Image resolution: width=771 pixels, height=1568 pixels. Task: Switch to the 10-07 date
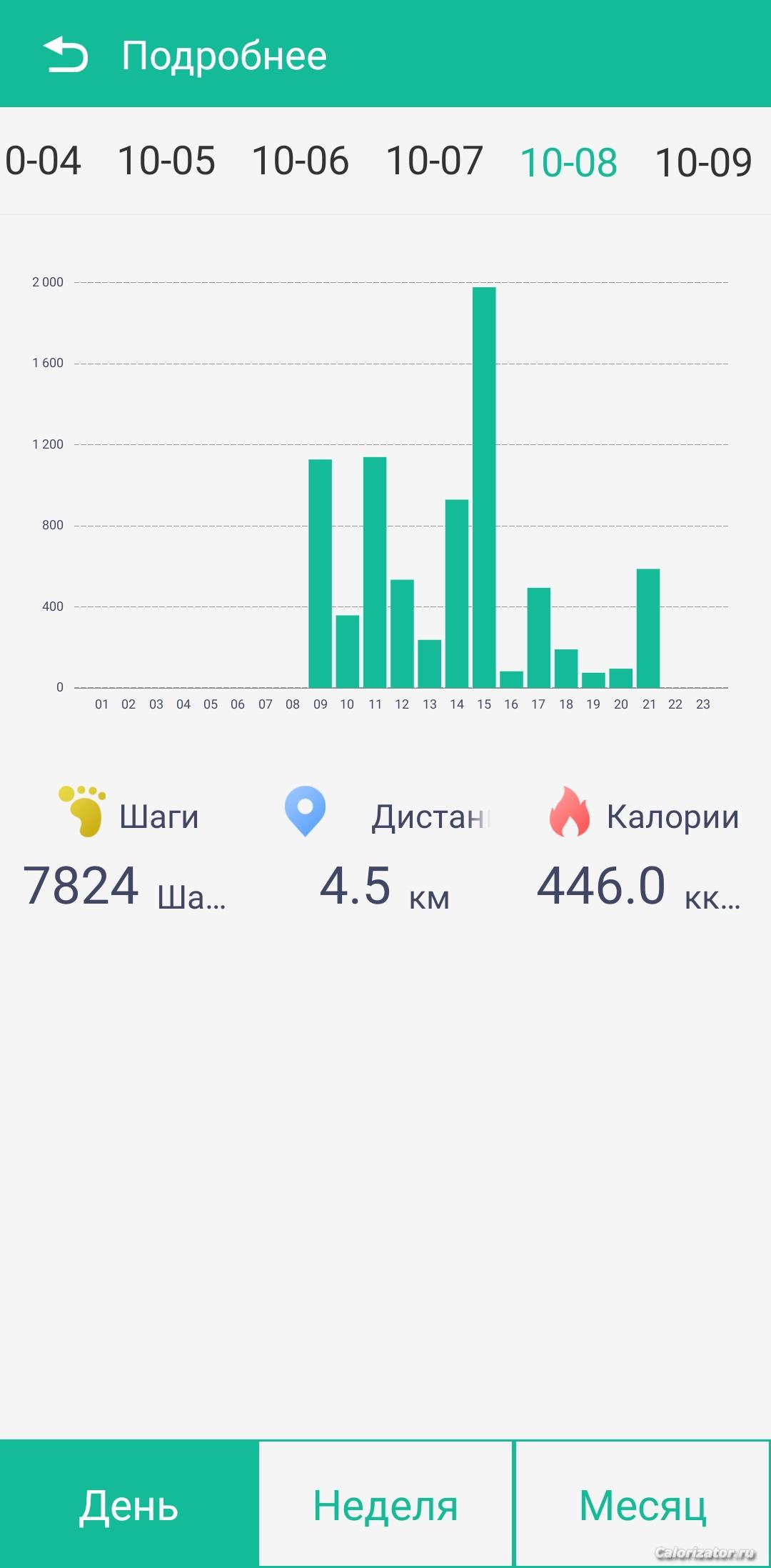pos(435,161)
